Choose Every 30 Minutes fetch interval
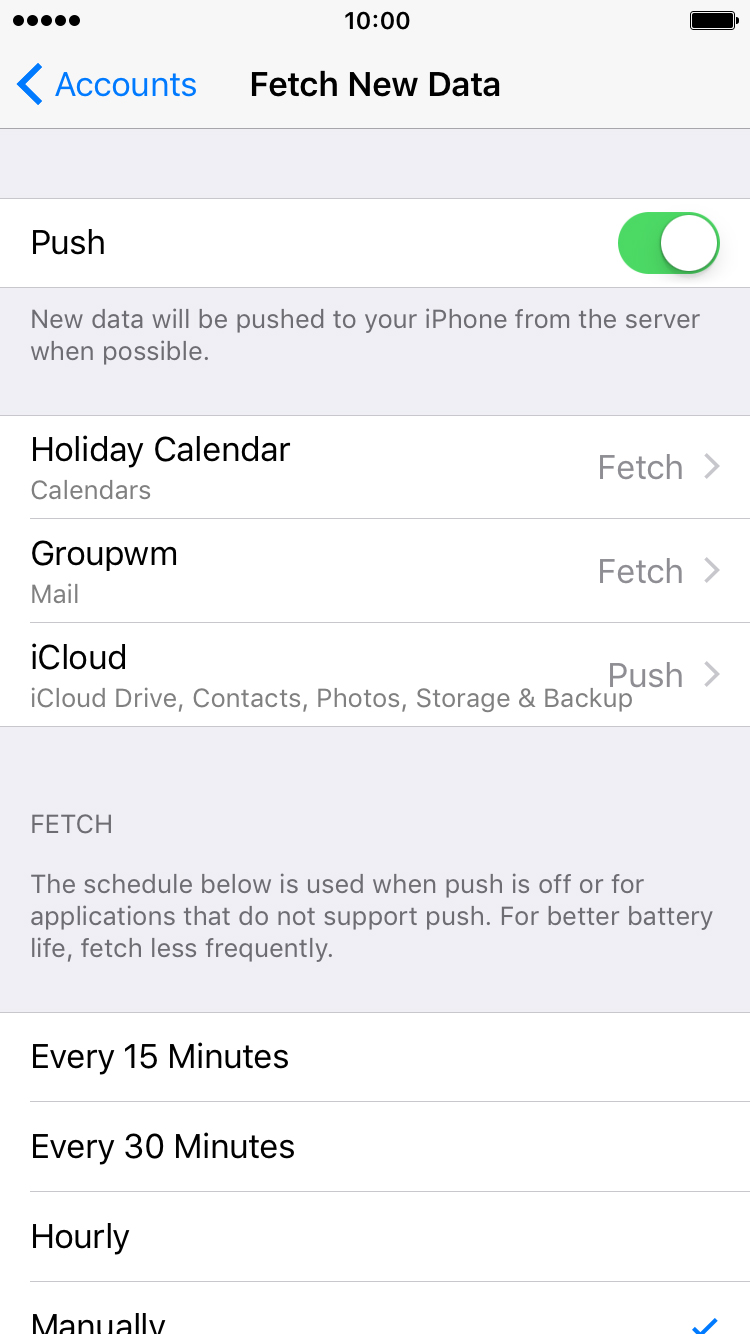The width and height of the screenshot is (750, 1334). 375,1147
